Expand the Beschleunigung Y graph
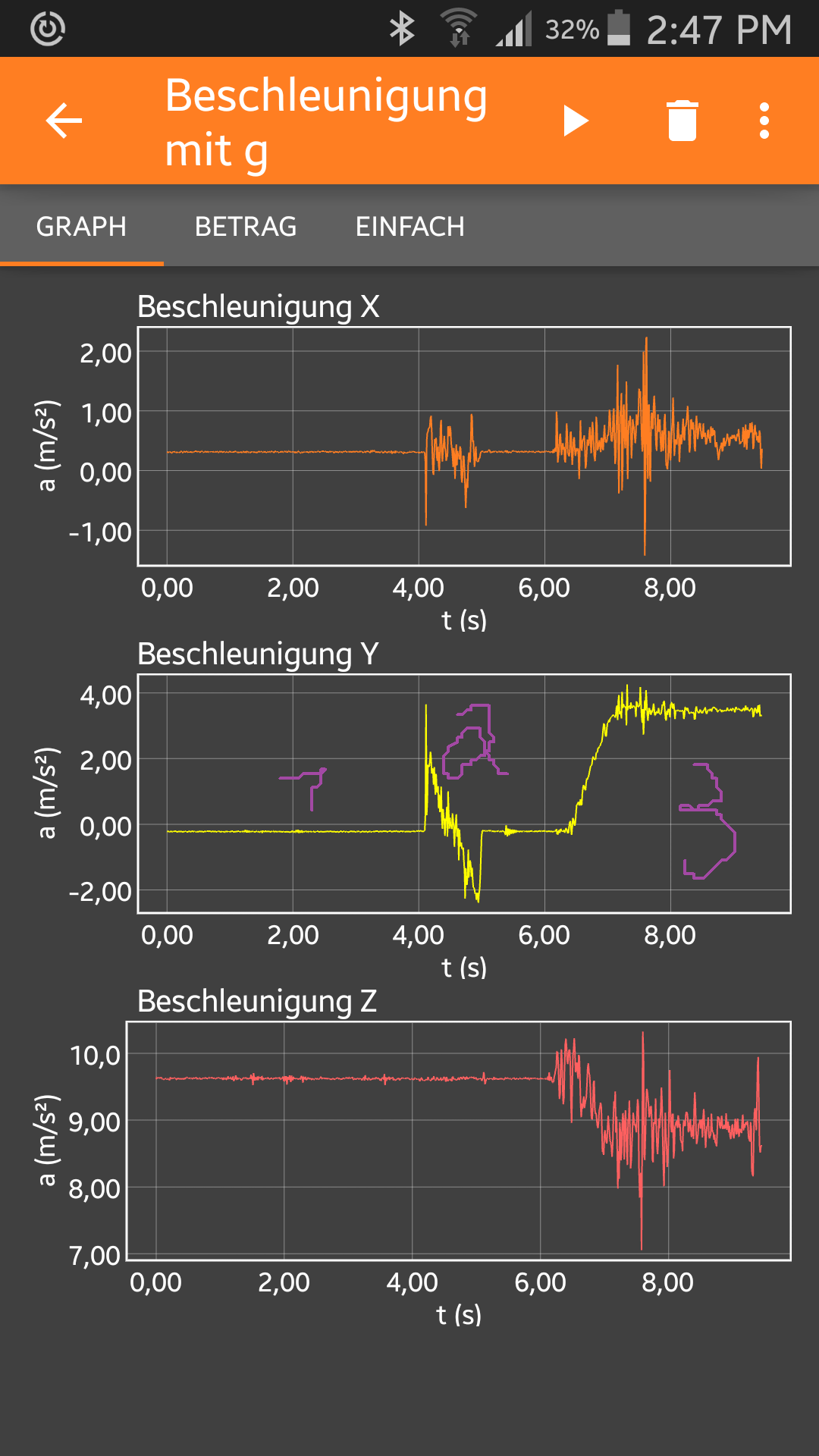The image size is (819, 1456). coord(464,793)
